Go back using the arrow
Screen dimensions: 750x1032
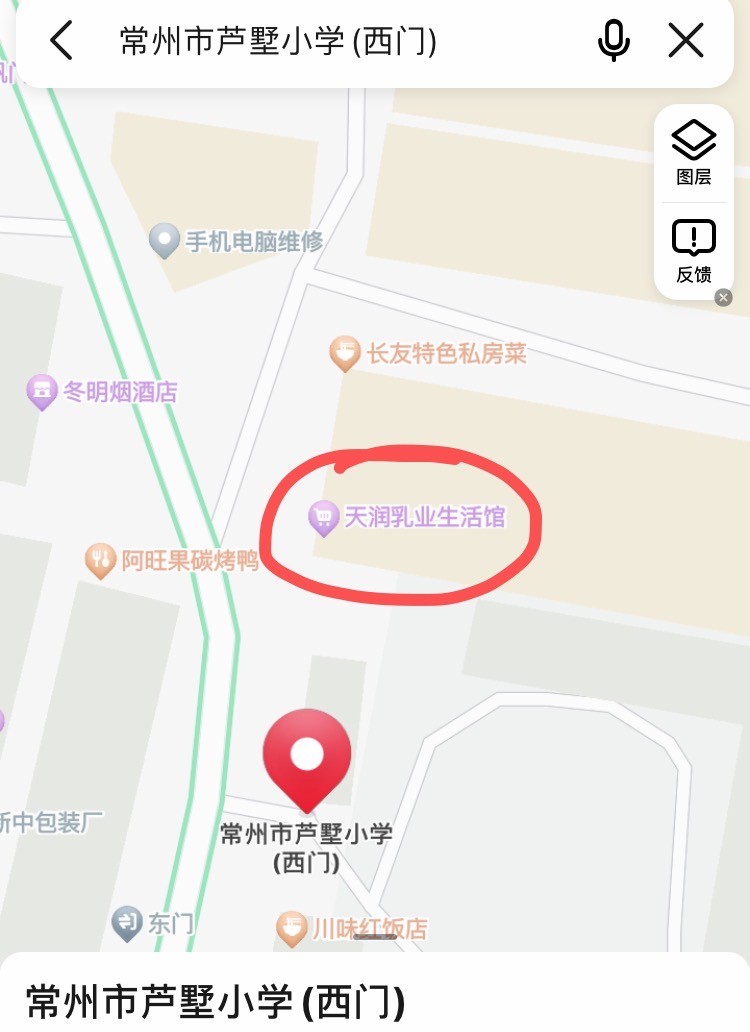pos(62,42)
